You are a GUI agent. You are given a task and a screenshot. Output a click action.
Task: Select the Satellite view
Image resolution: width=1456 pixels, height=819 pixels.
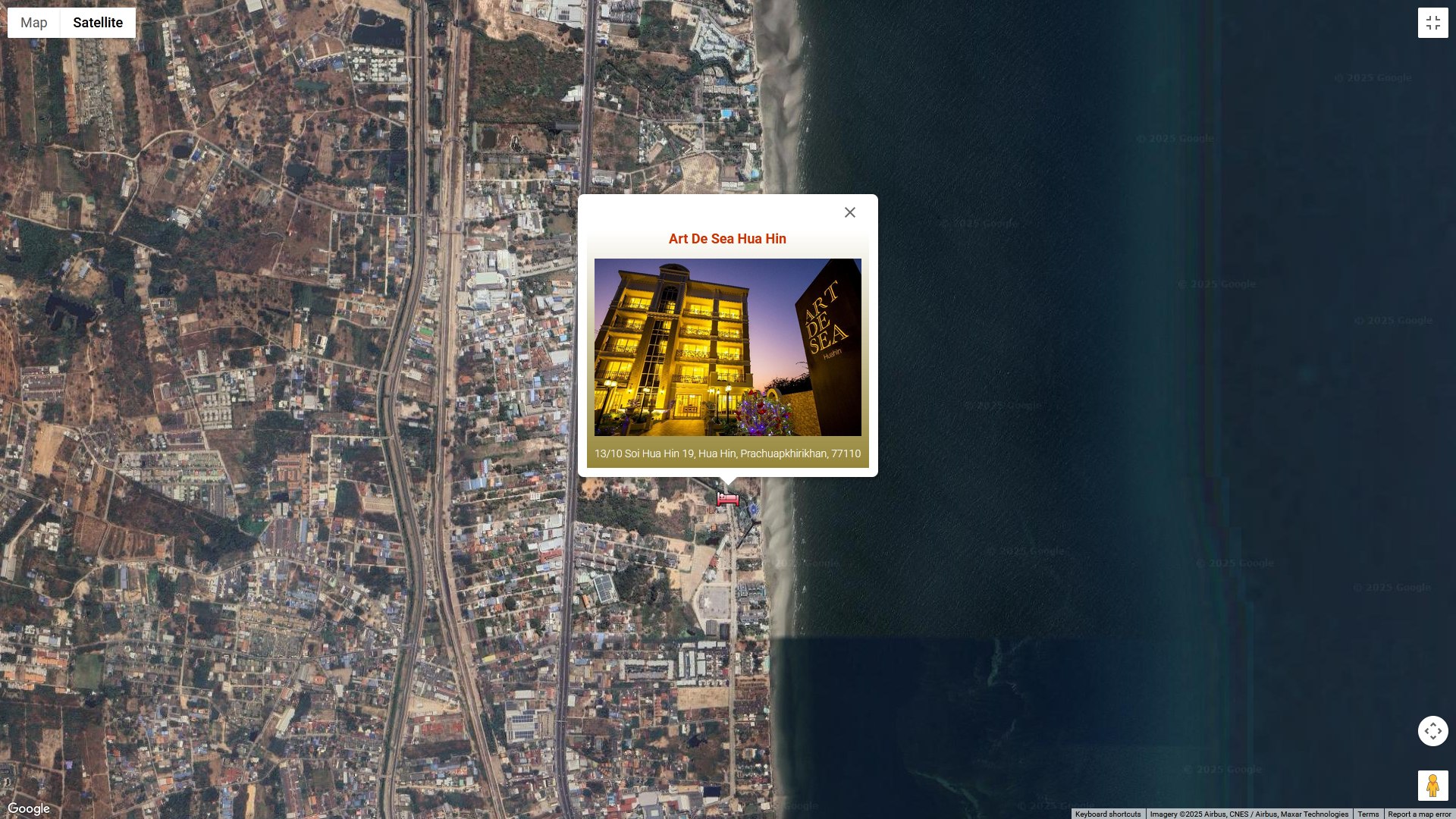pos(98,23)
